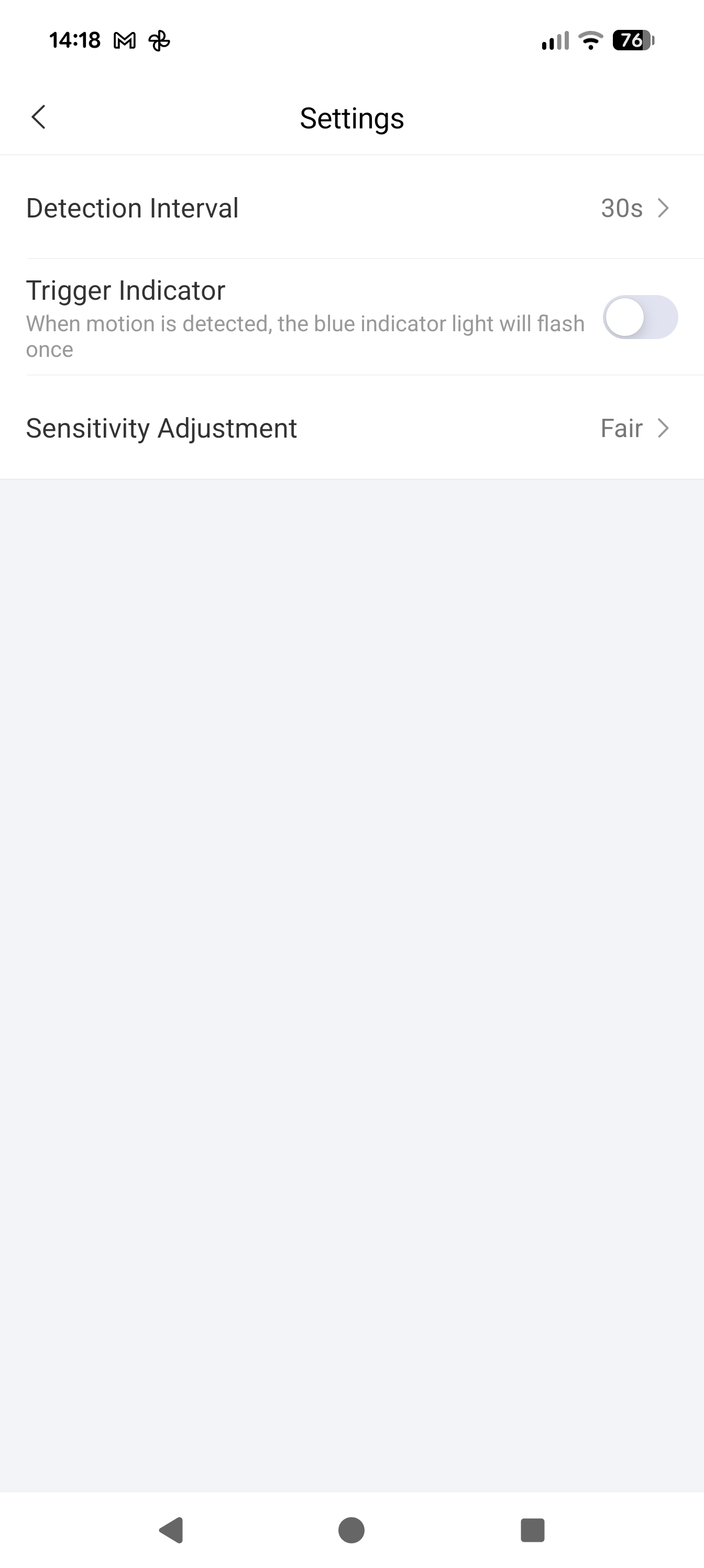This screenshot has height=1568, width=704.
Task: Tap the system home button
Action: [351, 1530]
